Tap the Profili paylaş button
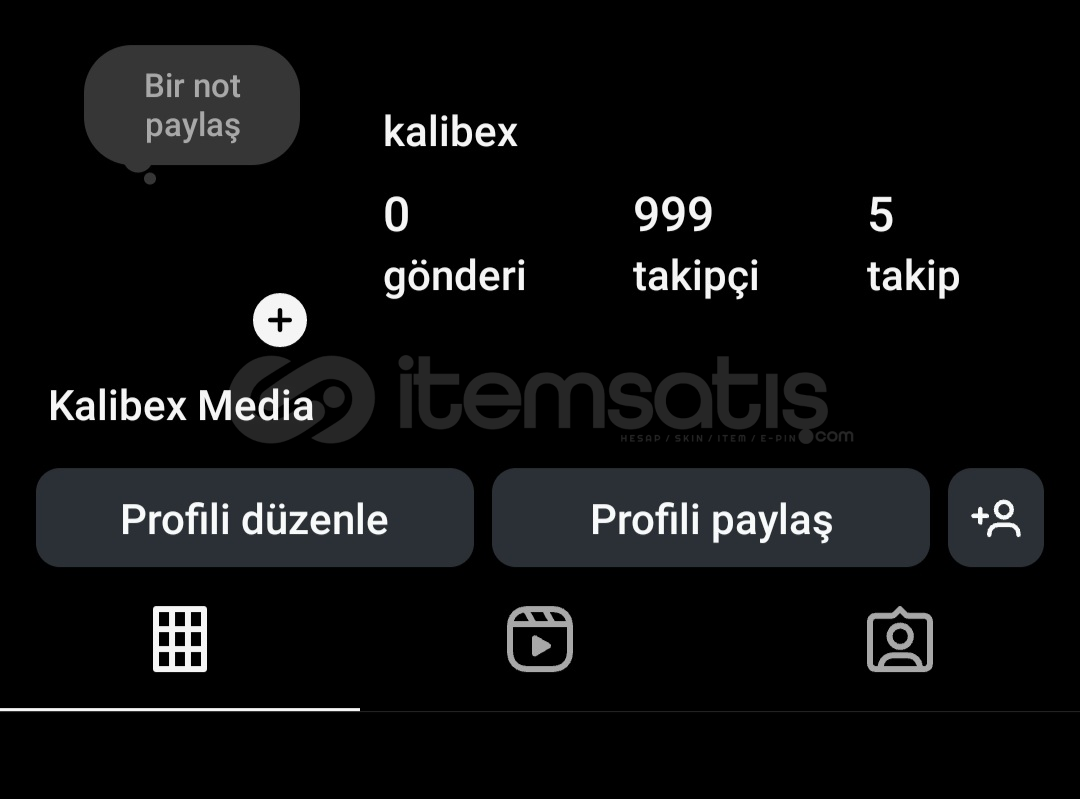The width and height of the screenshot is (1080, 799). point(711,518)
